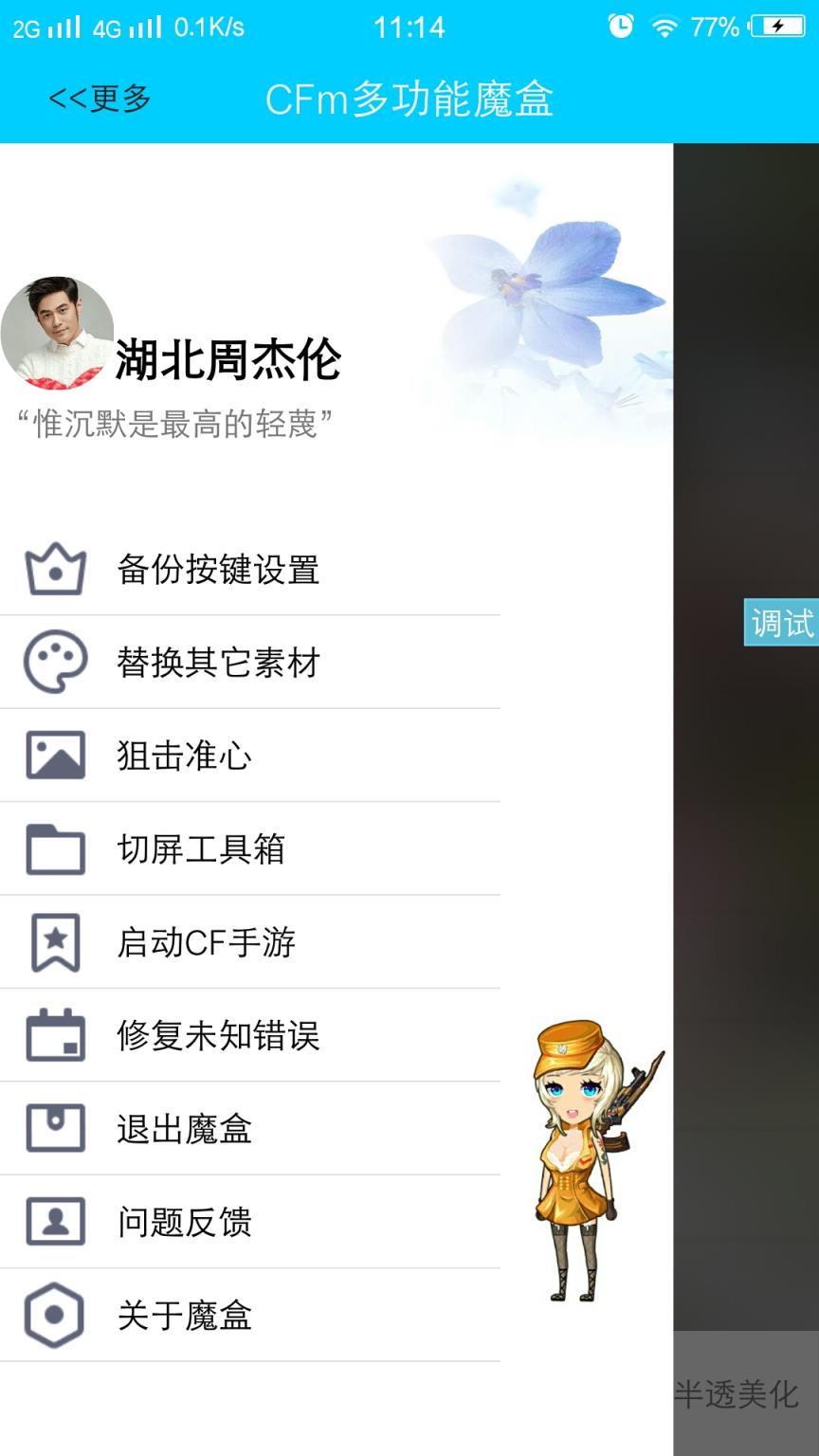Select the star bookmark icon for 启动CF手游
The width and height of the screenshot is (819, 1456).
tap(57, 942)
